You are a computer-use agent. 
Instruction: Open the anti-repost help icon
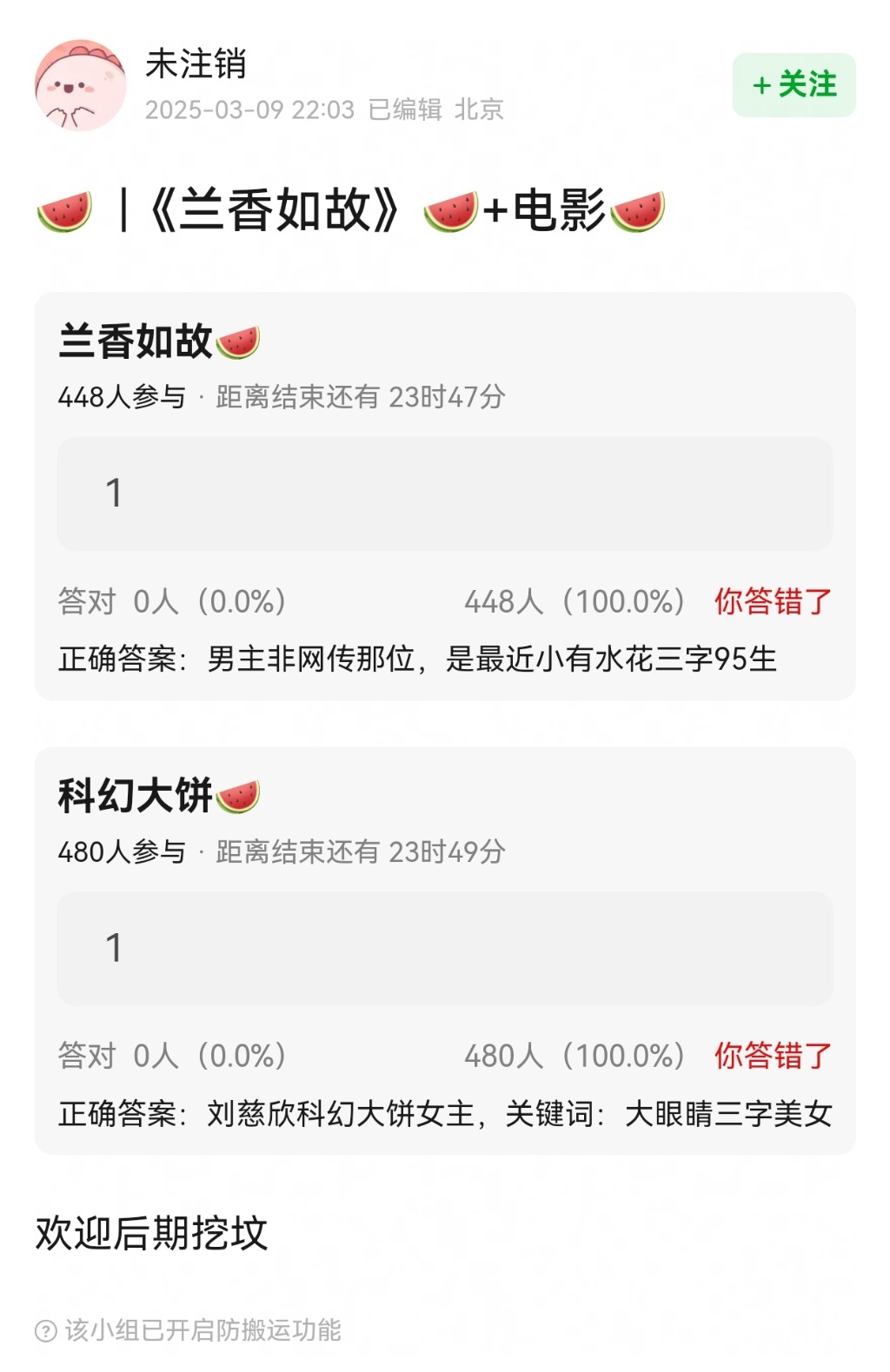coord(45,1330)
